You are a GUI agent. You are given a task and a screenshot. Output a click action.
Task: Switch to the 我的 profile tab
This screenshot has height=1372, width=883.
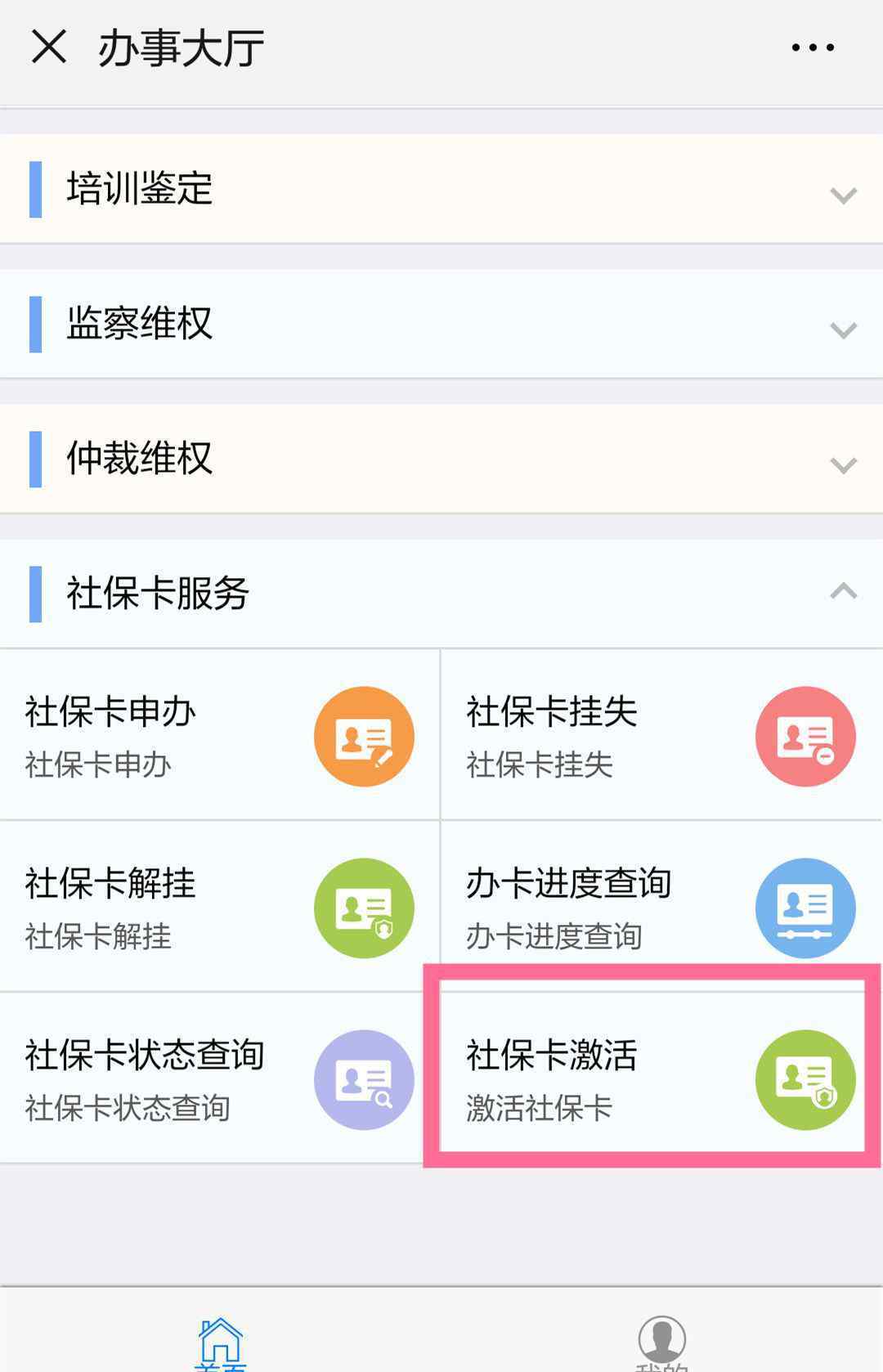point(661,1343)
